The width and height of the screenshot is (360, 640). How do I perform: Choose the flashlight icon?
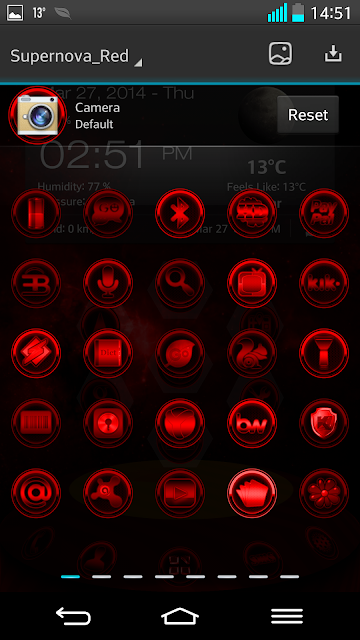(324, 353)
